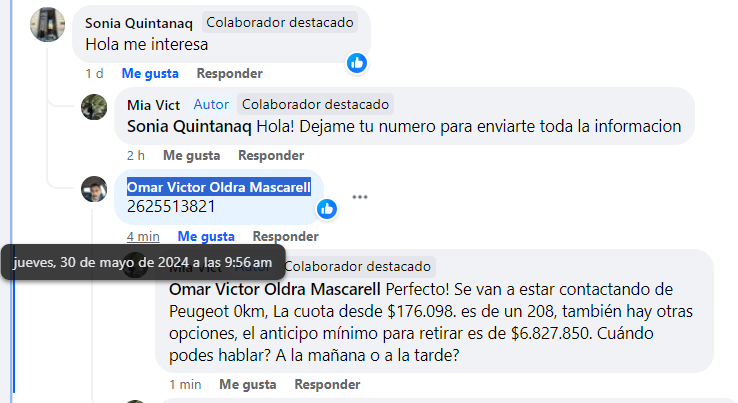Open Omar Victor Oldra Mascarell's profile
The width and height of the screenshot is (738, 403).
[218, 187]
